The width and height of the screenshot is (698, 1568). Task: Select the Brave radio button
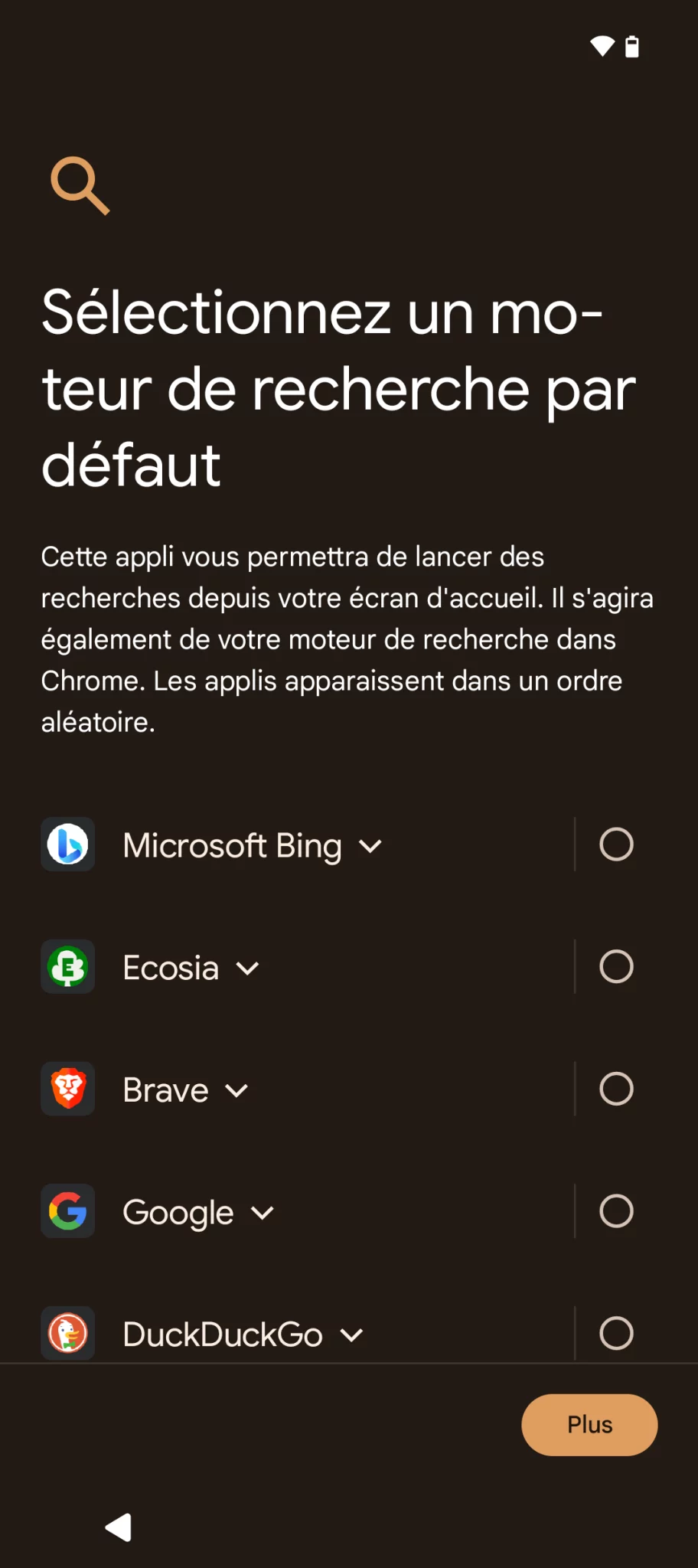tap(616, 1089)
